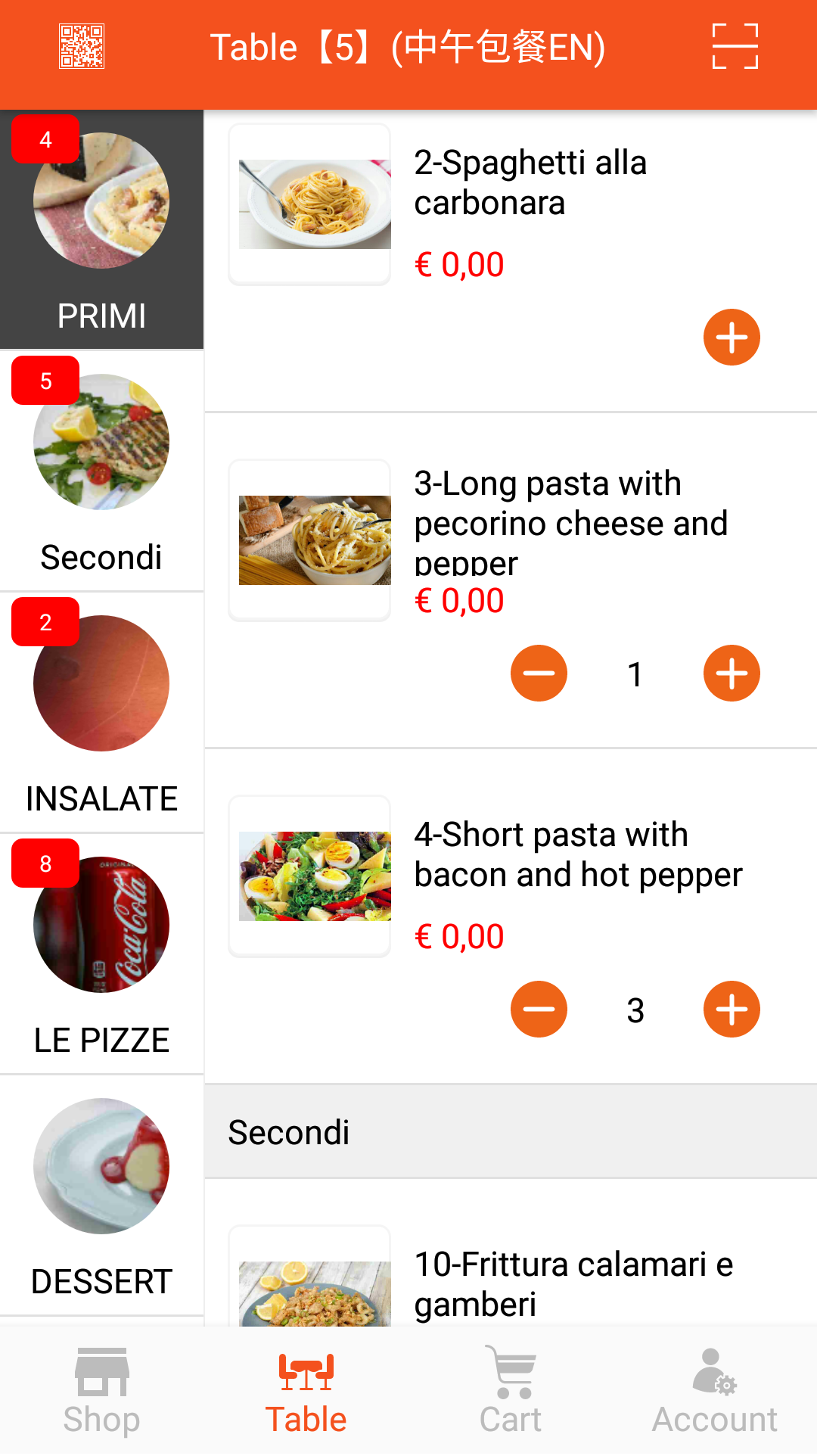Switch to the Shop tab

102,1391
